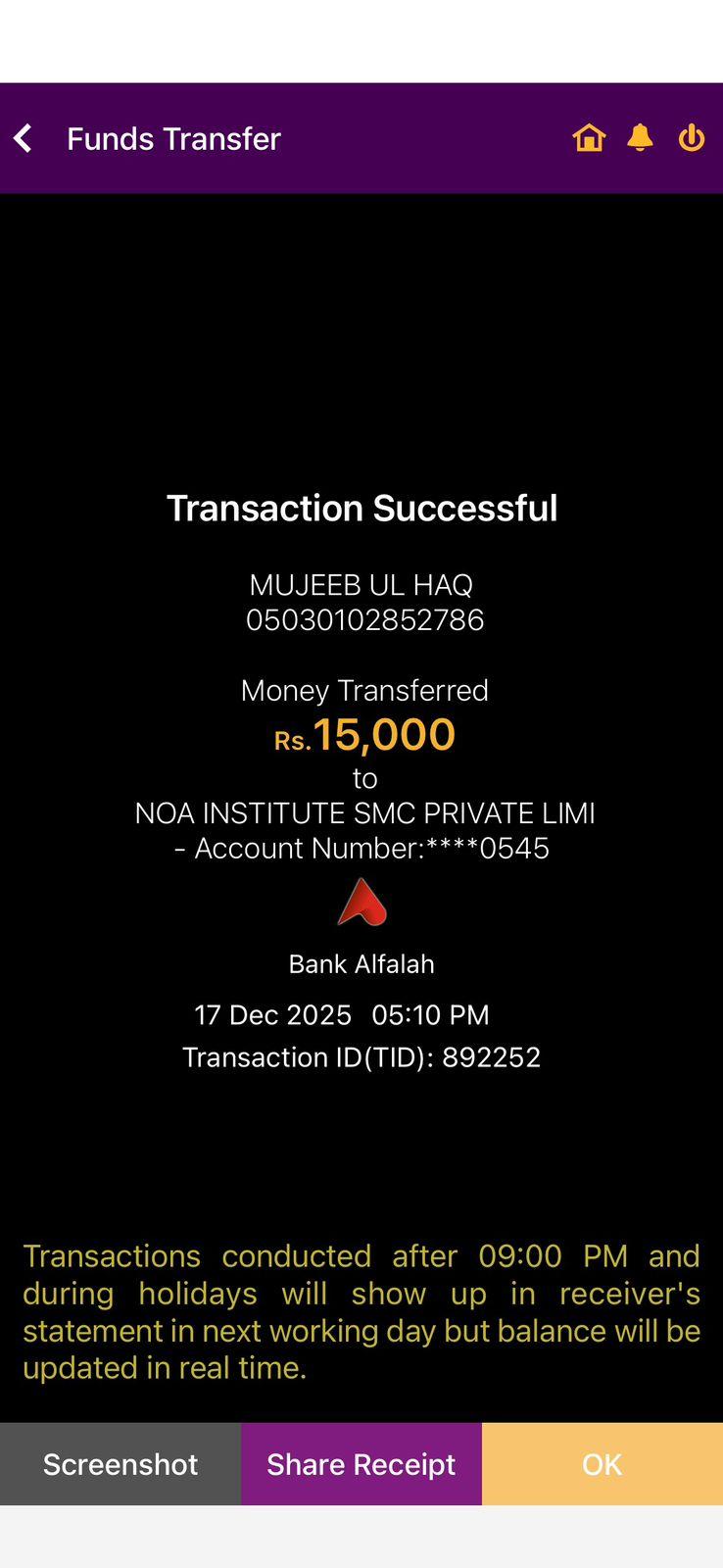
Task: Confirm with the OK button
Action: click(602, 1464)
